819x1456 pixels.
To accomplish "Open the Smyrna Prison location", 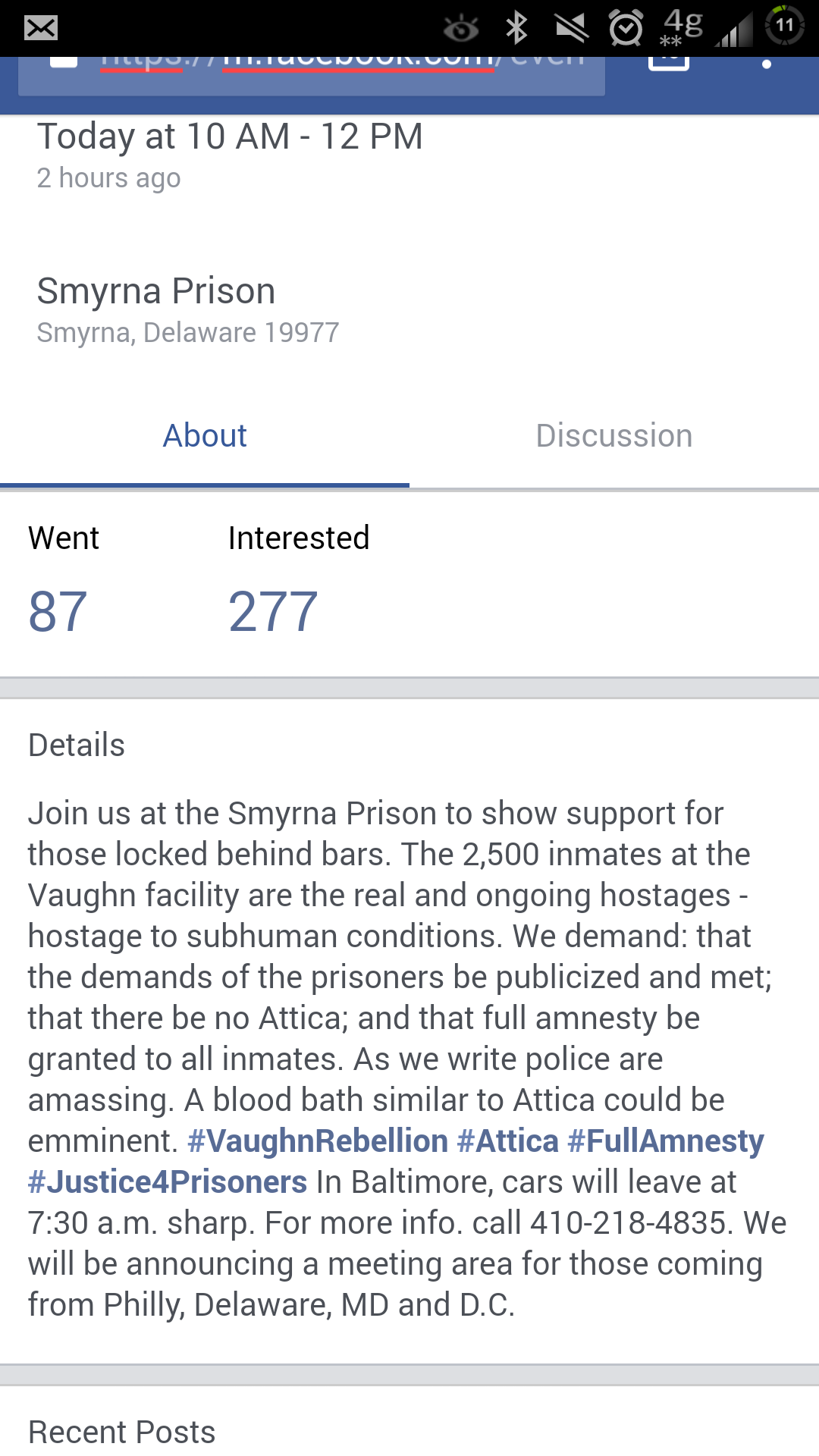I will pyautogui.click(x=156, y=292).
